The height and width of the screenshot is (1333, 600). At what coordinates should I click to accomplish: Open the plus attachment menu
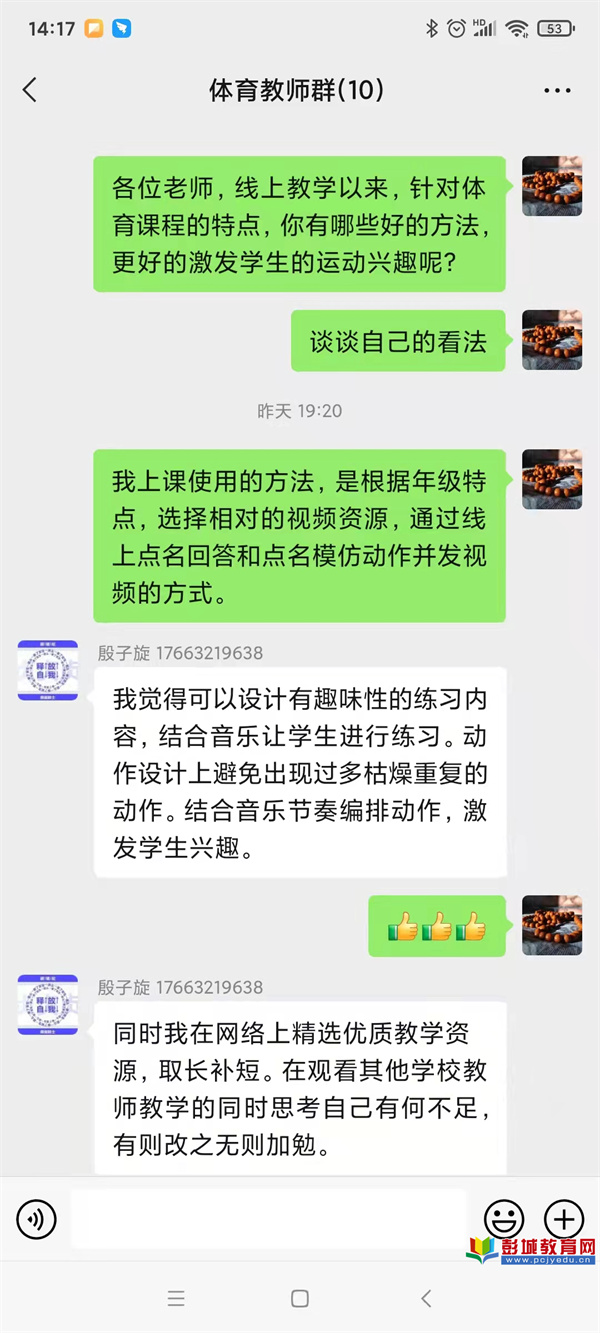point(563,1218)
